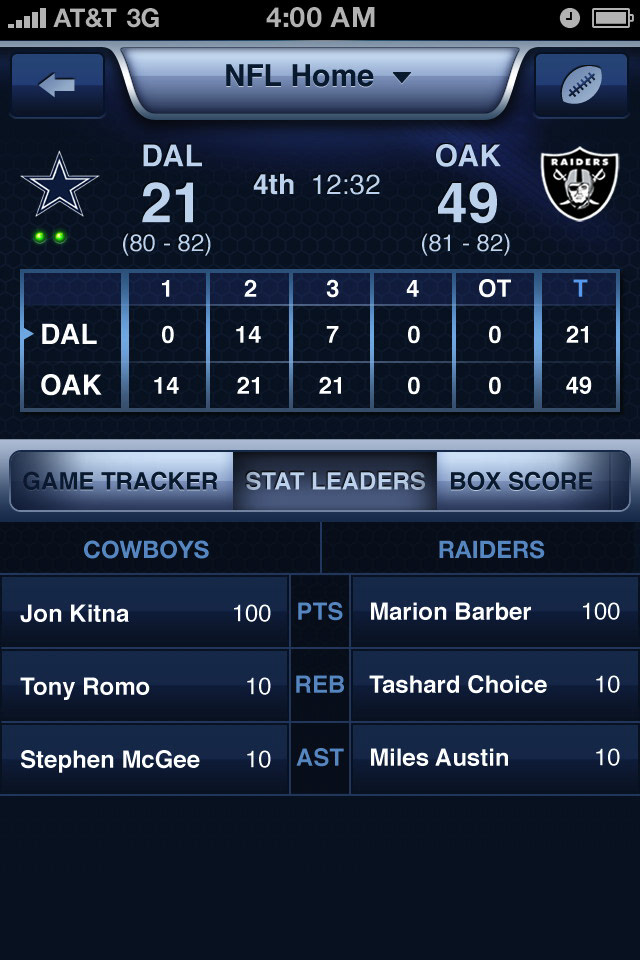640x960 pixels.
Task: Switch to the Game Tracker tab
Action: (x=121, y=481)
